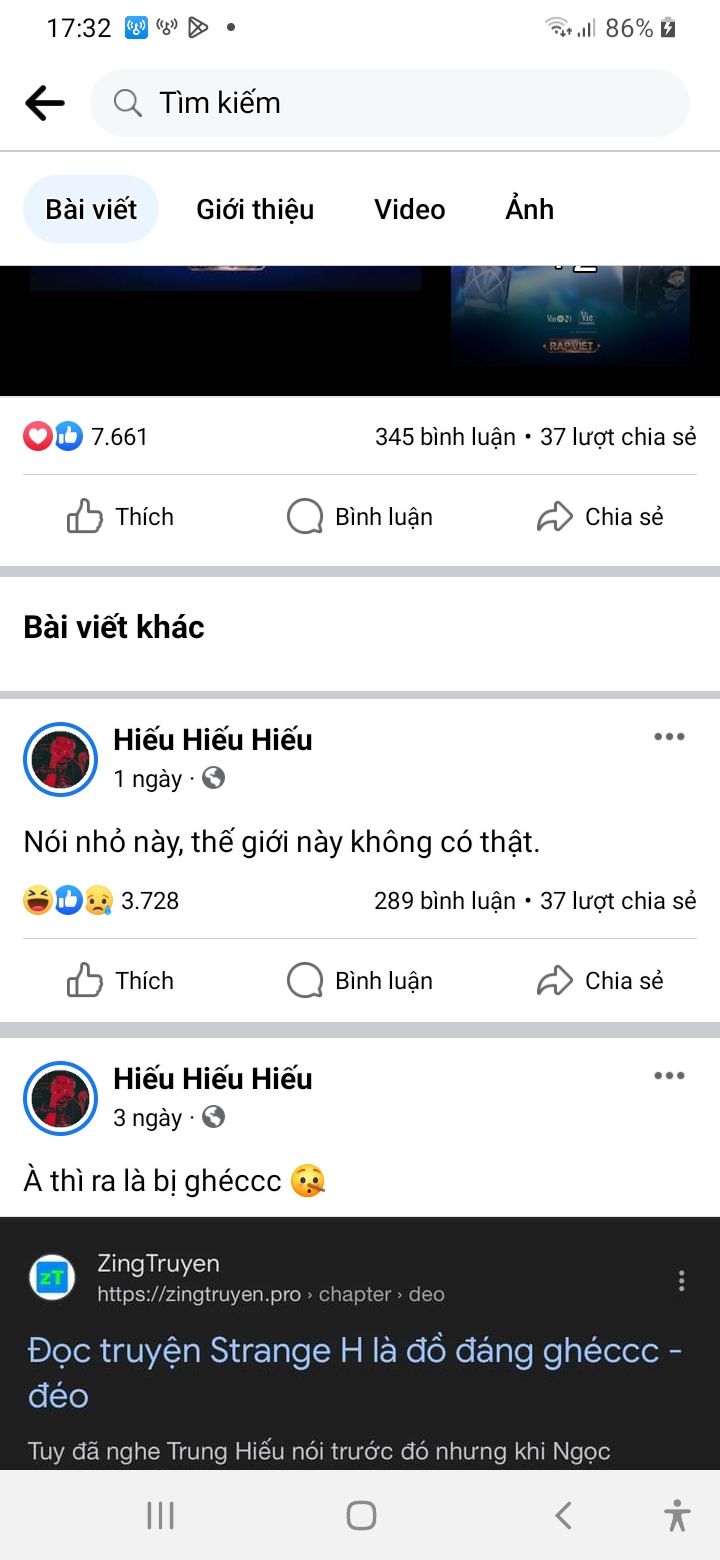Like the post "Nói nhỏ này, thế giới này không có thật"
This screenshot has height=1560, width=720.
[120, 981]
